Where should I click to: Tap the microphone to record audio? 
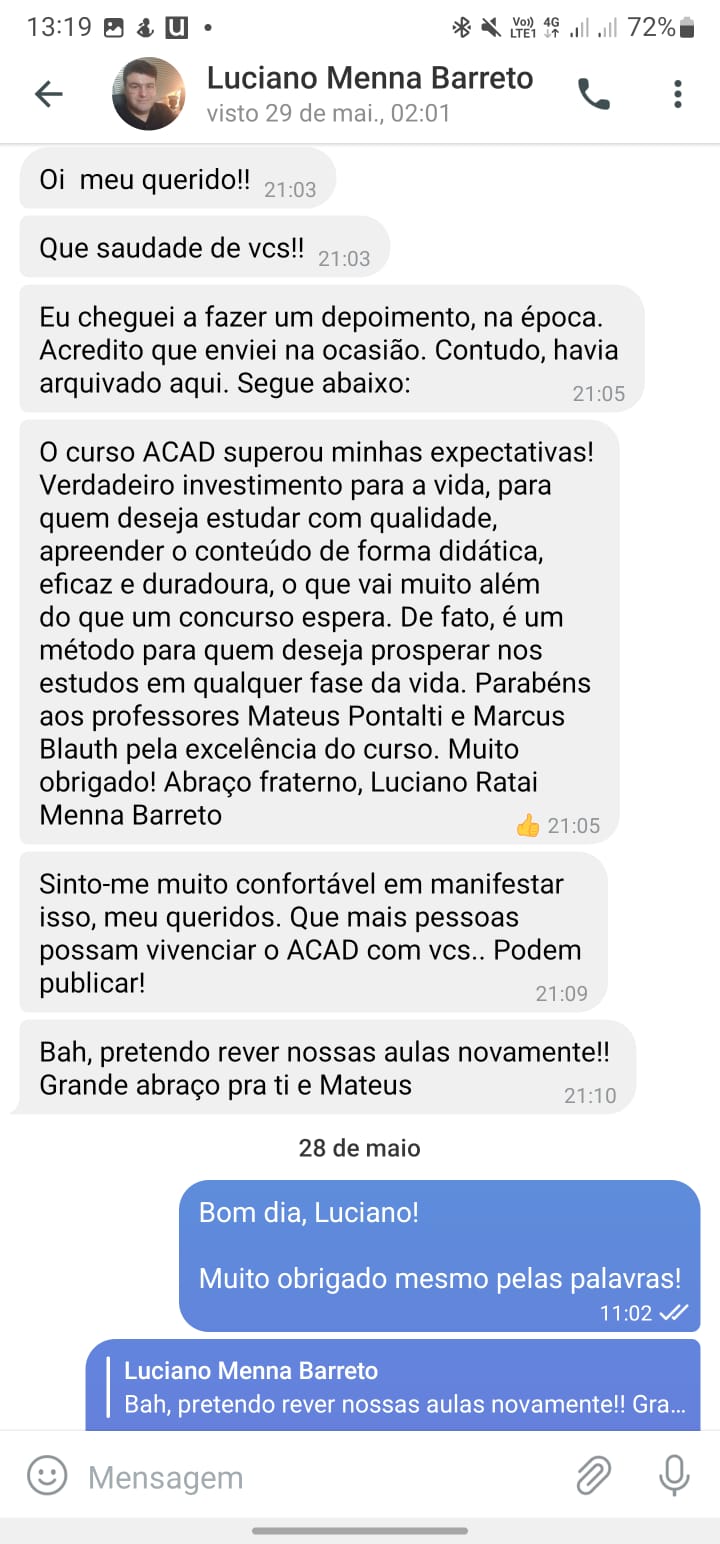[674, 1475]
